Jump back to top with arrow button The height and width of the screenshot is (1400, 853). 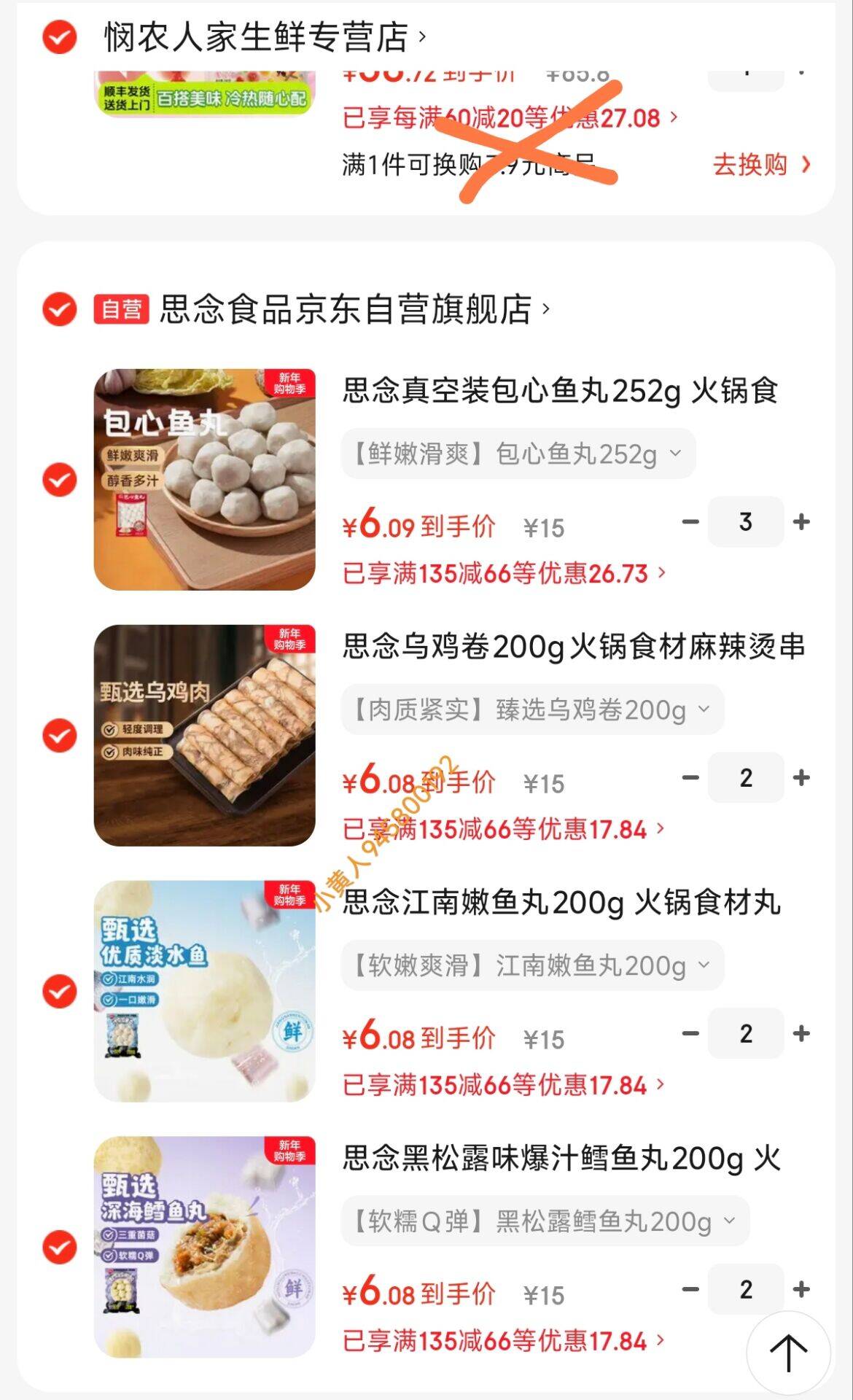789,1353
